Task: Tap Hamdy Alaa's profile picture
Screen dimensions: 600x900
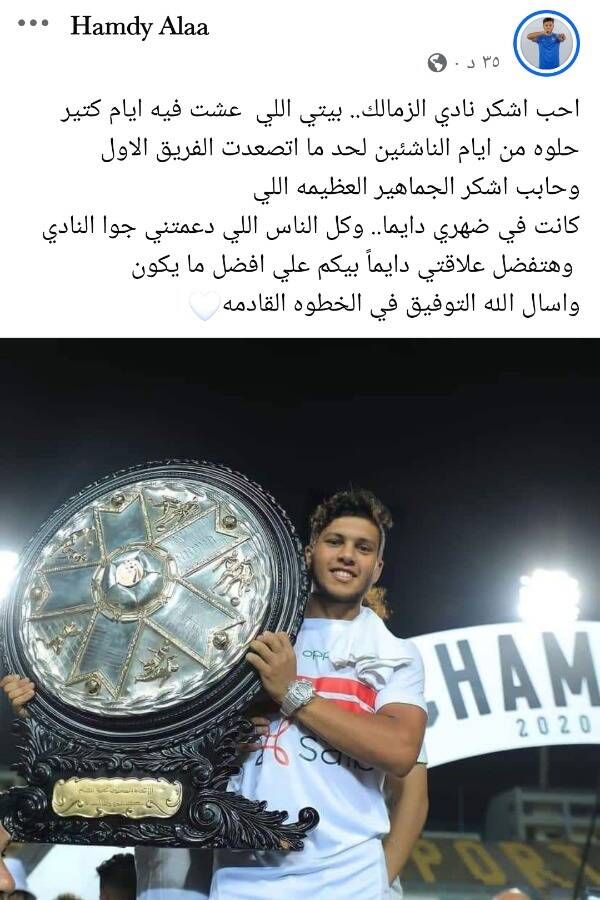Action: (546, 44)
